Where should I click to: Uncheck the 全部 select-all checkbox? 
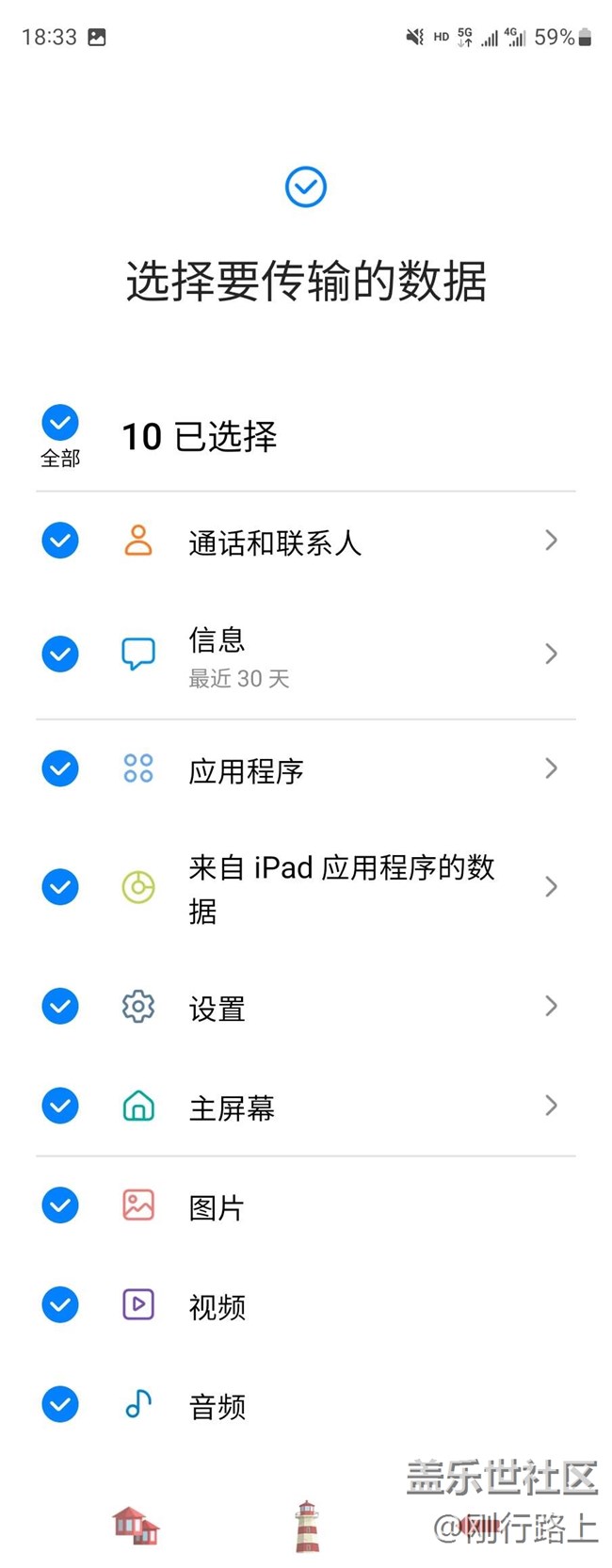[x=60, y=424]
